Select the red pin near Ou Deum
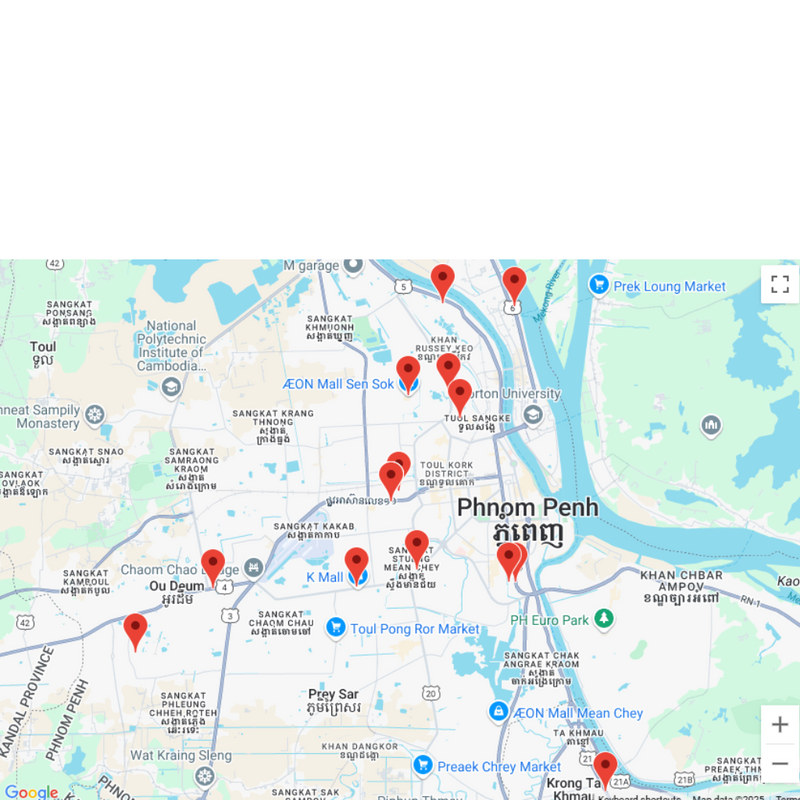The image size is (800, 800). (213, 566)
